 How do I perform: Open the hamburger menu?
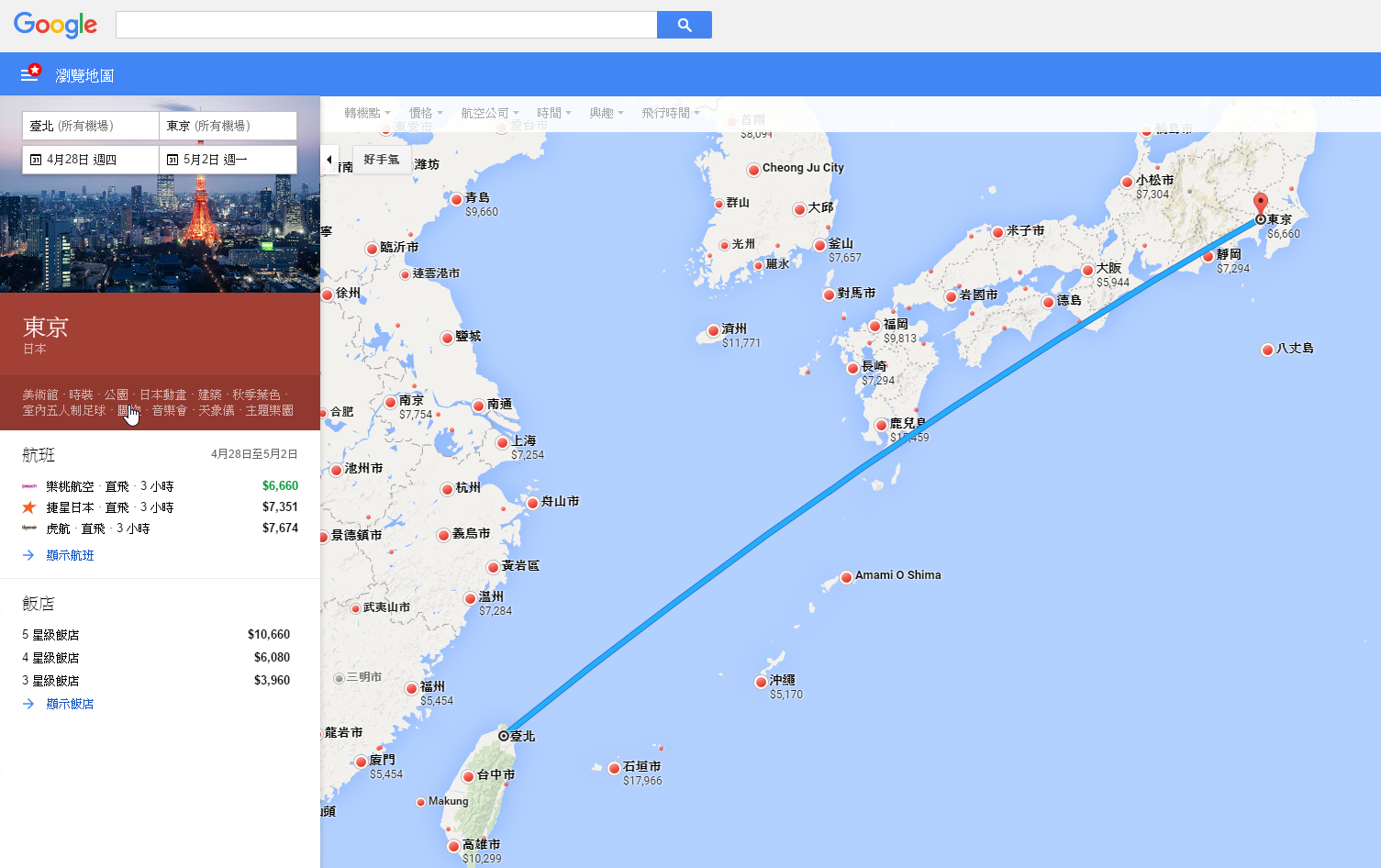point(29,74)
